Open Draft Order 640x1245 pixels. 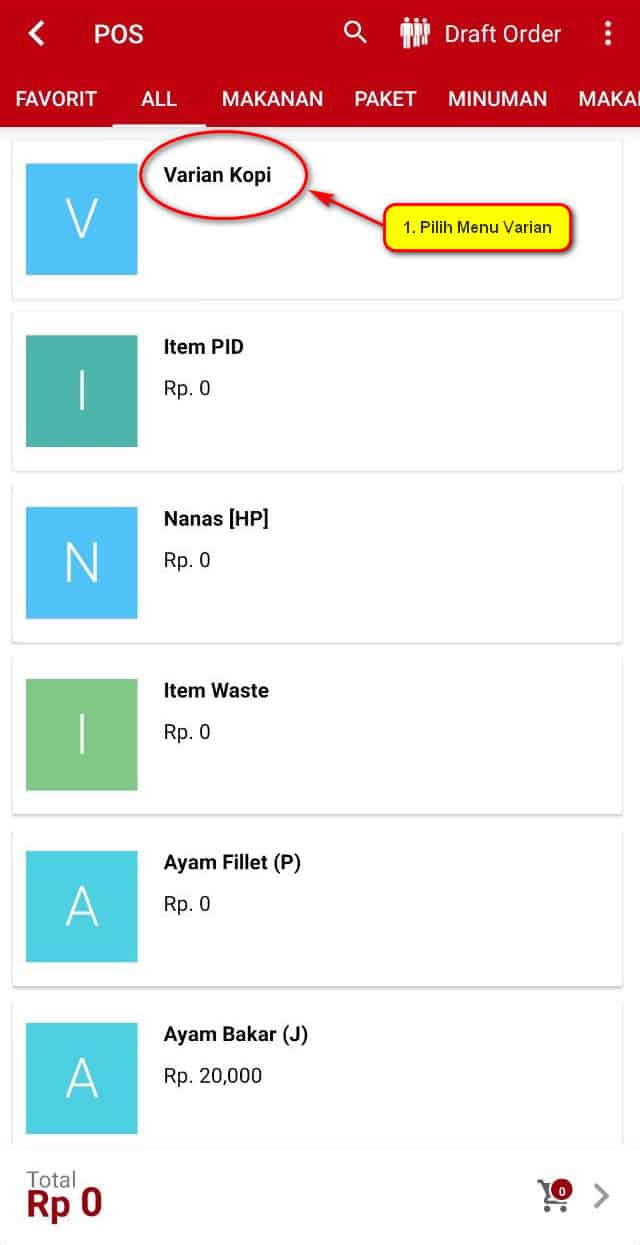(x=480, y=34)
